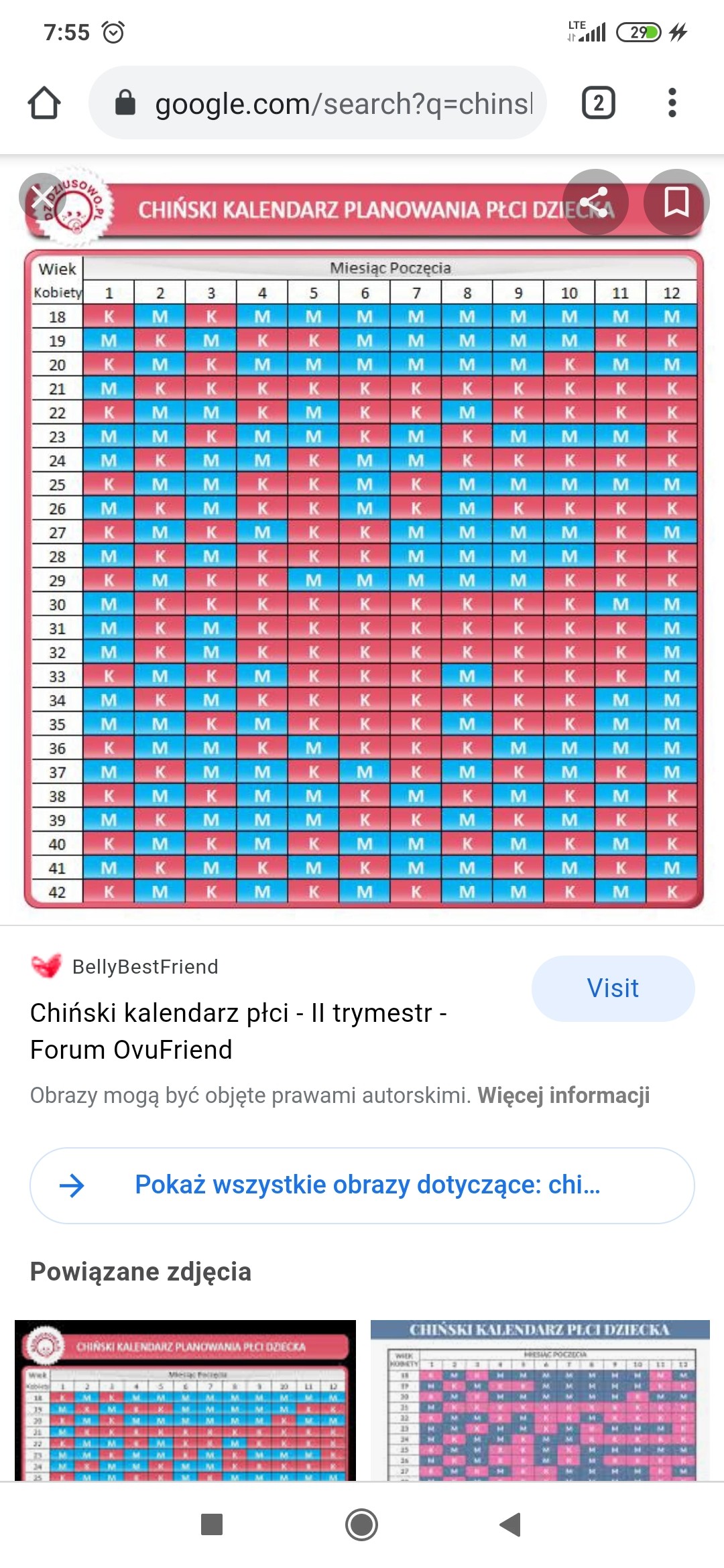Go back using the system back button
The image size is (724, 1568).
pos(511,1524)
